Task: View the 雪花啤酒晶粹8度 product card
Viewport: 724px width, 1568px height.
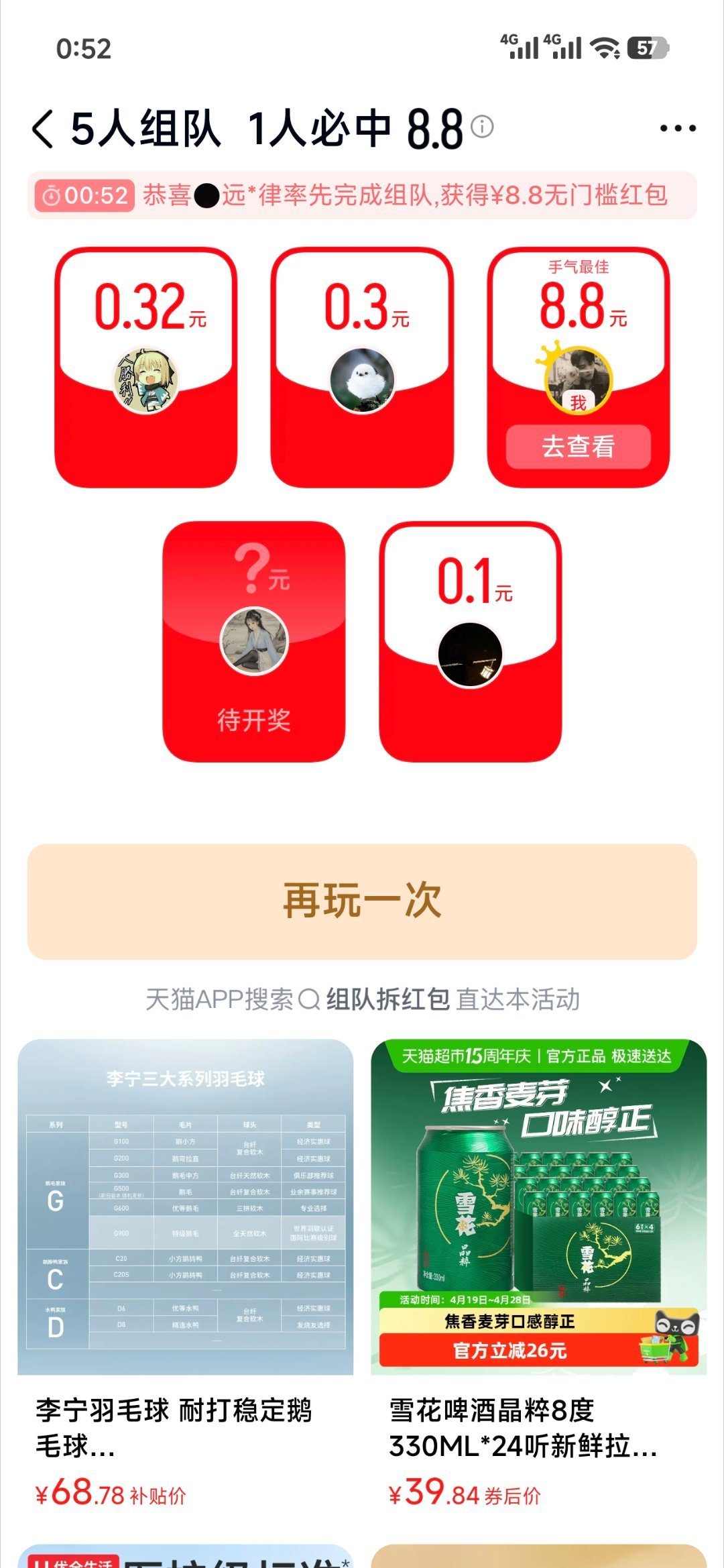Action: [x=538, y=1274]
